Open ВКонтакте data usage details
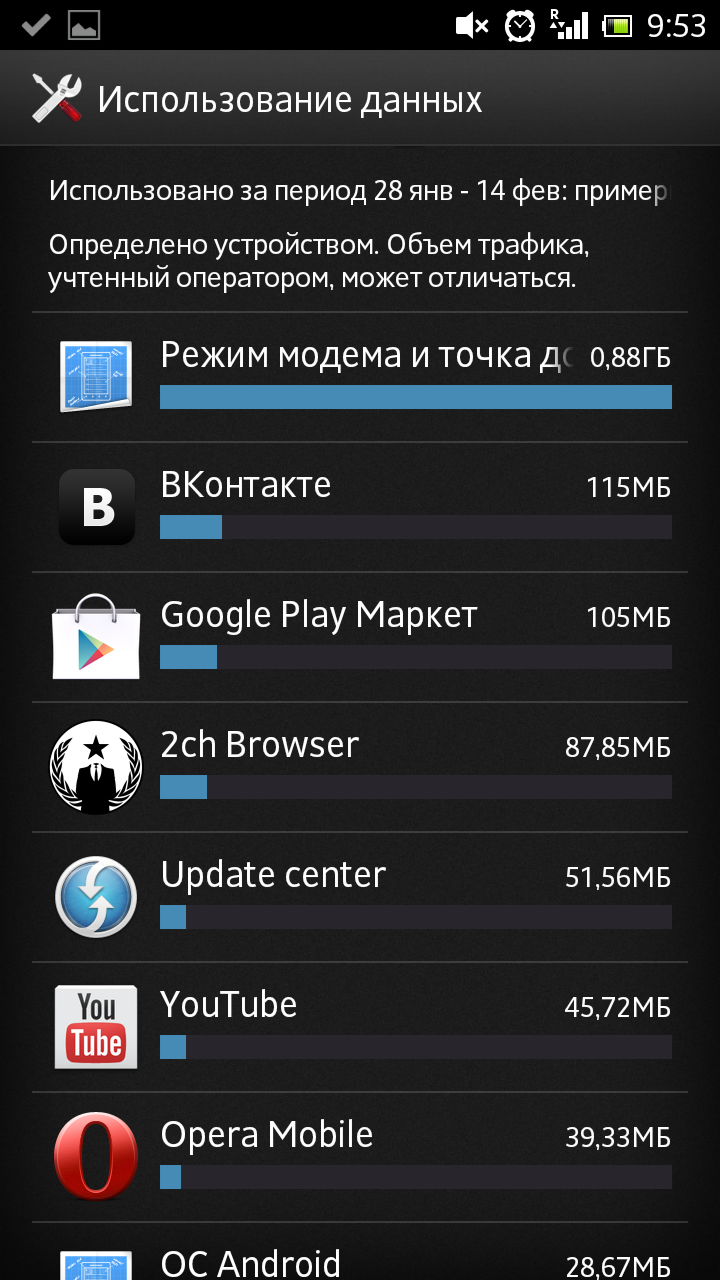Screen dimensions: 720x1280 [360, 507]
